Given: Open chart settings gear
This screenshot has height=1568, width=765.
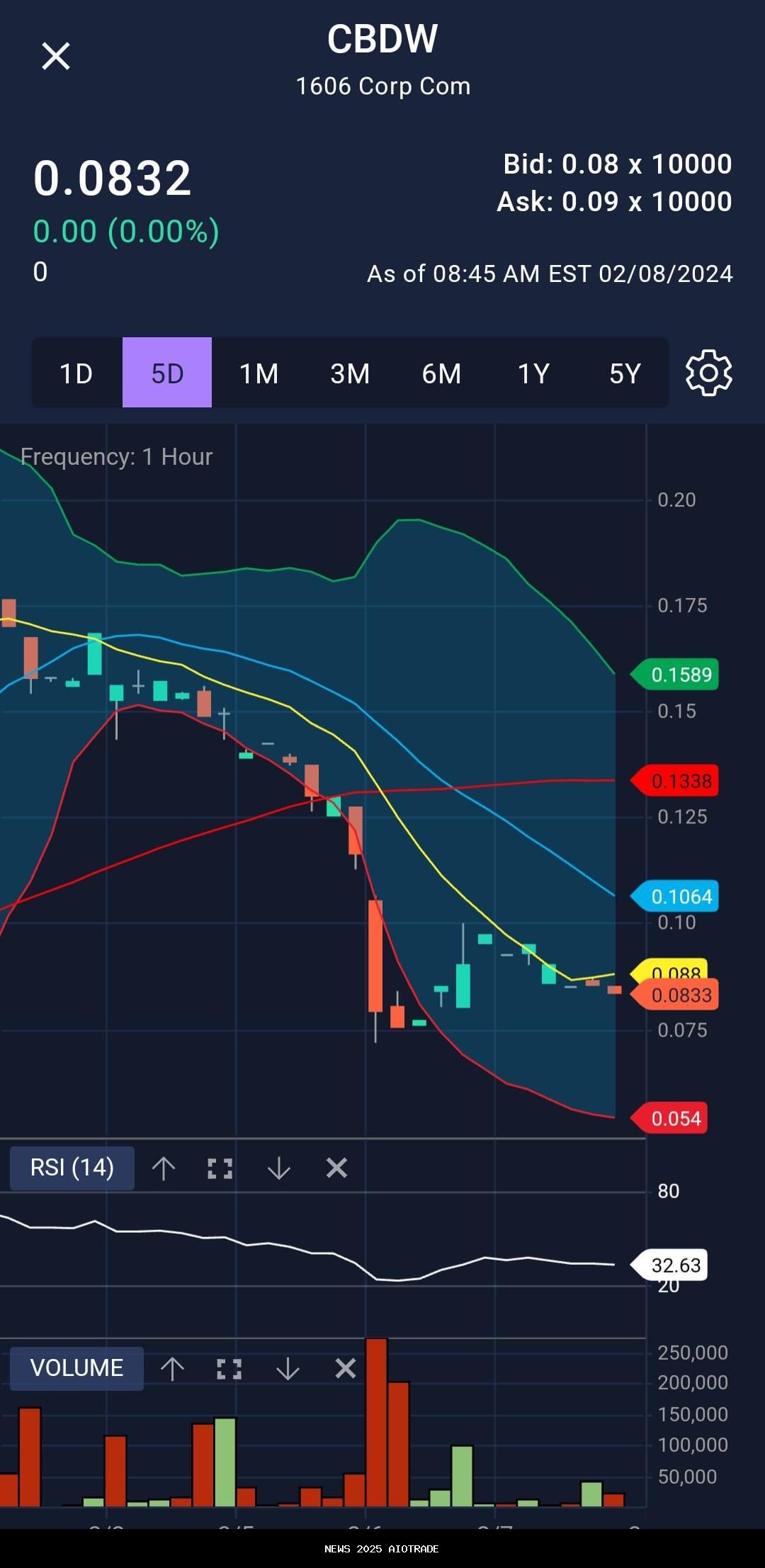Looking at the screenshot, I should [708, 373].
